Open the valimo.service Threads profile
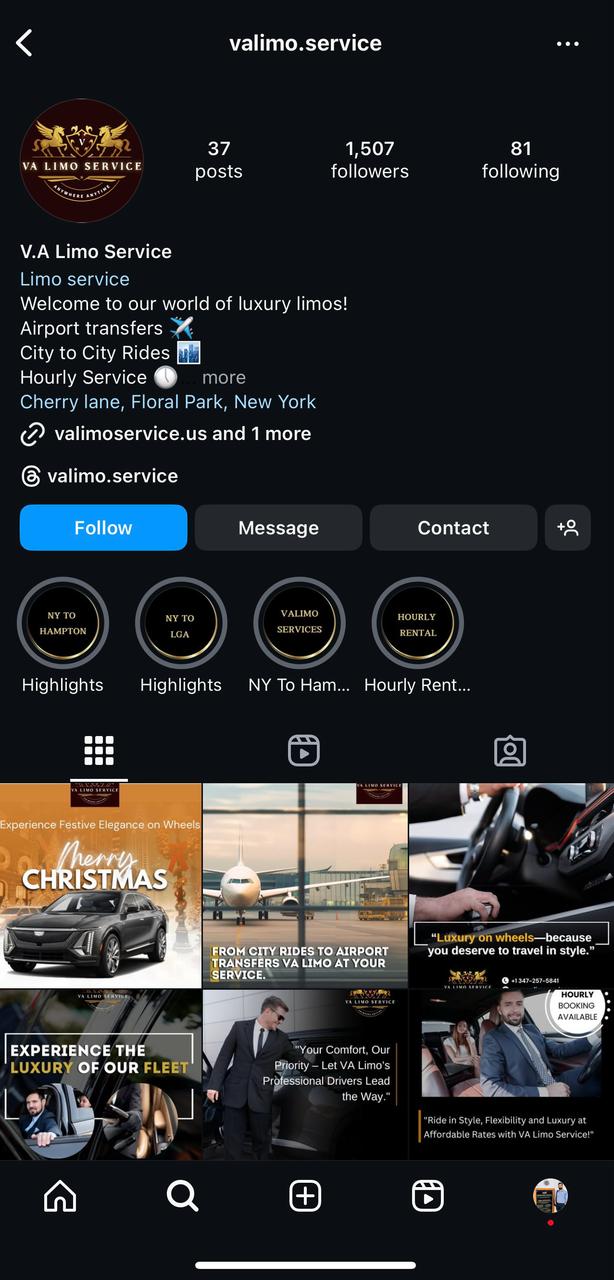Viewport: 614px width, 1280px height. click(x=111, y=476)
